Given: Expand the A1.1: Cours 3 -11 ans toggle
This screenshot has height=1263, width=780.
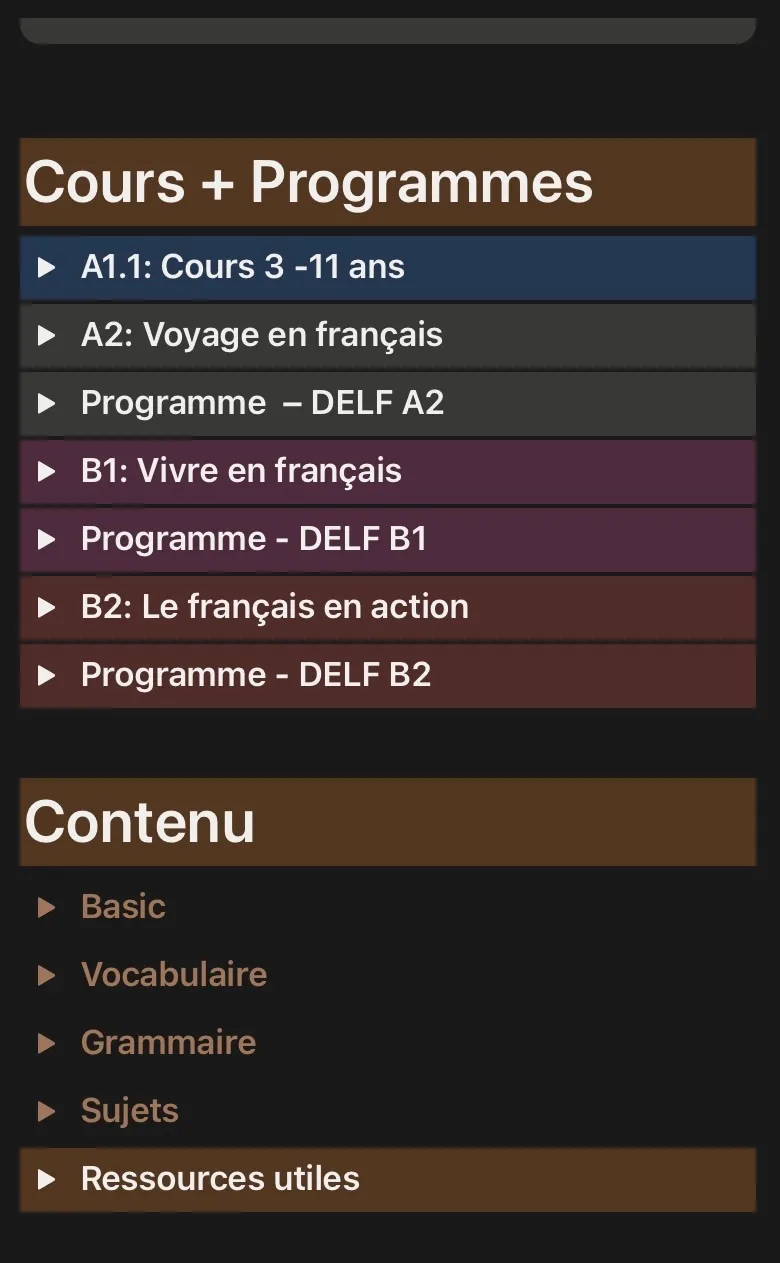Looking at the screenshot, I should [x=46, y=267].
